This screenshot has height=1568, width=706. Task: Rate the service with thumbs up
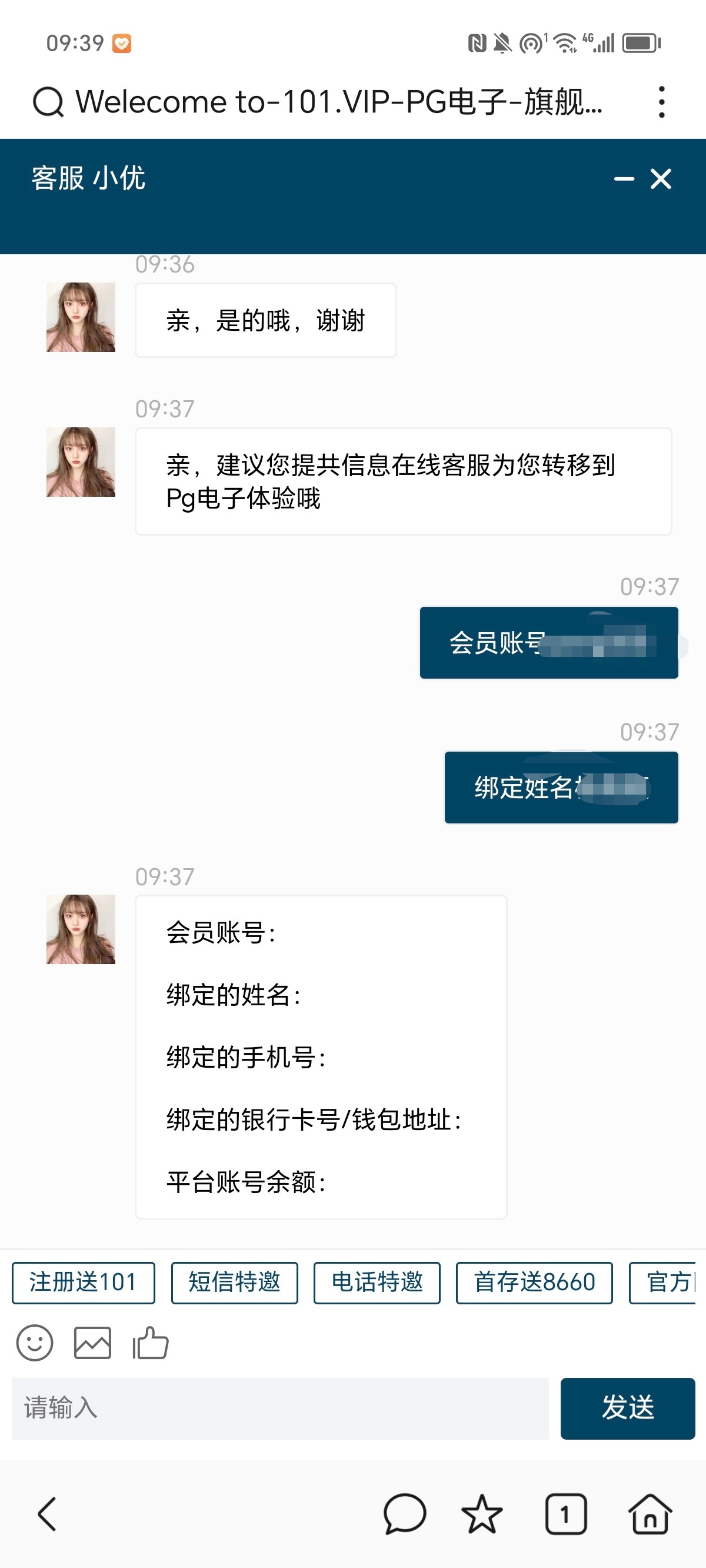151,1343
